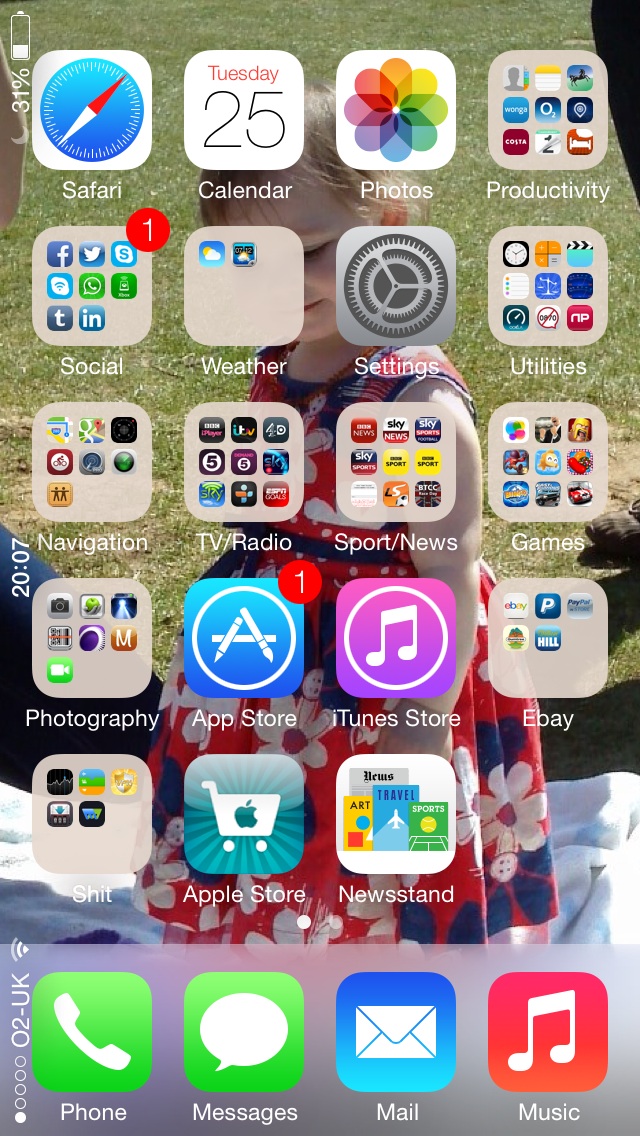Launch the Mail app in dock
Viewport: 640px width, 1136px height.
396,1032
